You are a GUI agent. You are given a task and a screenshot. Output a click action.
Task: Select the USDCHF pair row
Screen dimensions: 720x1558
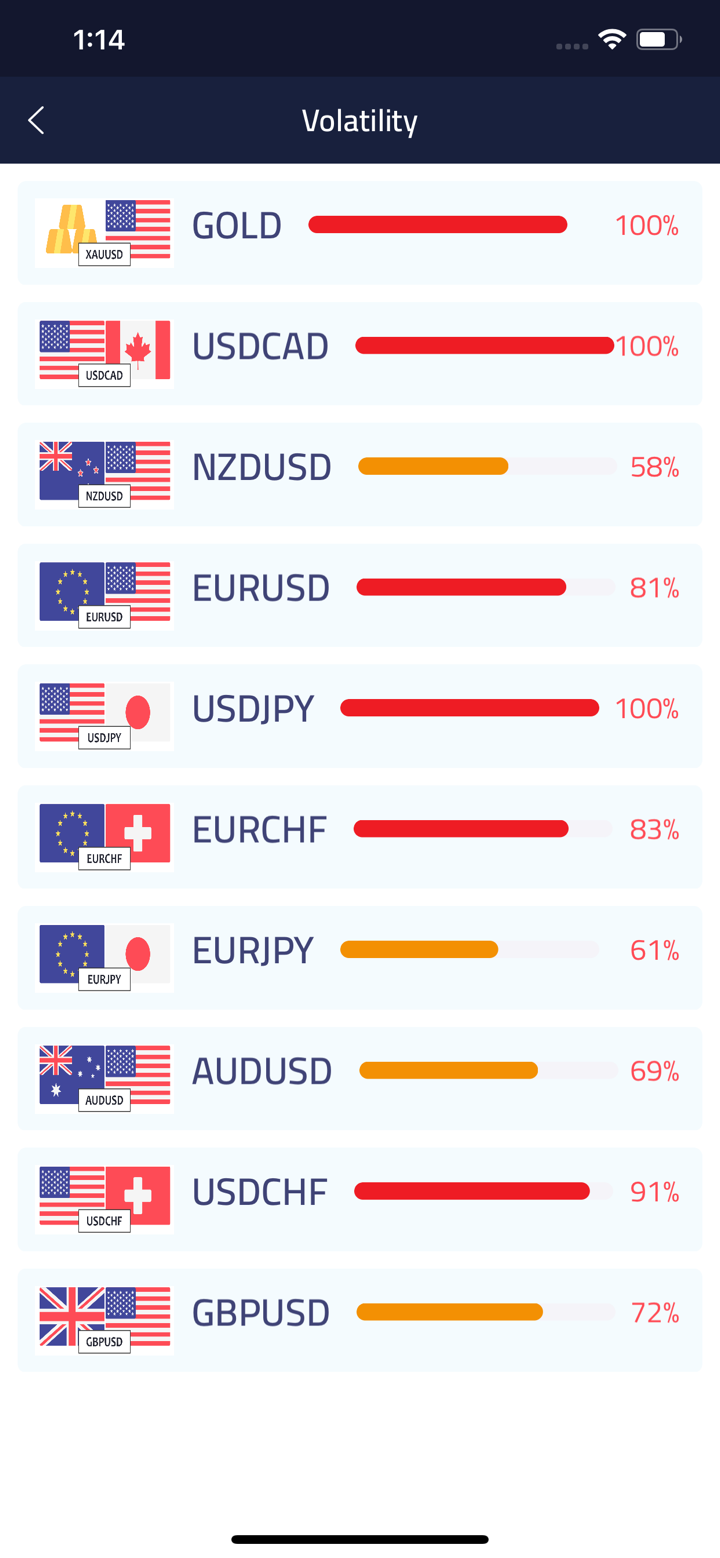pyautogui.click(x=360, y=1199)
